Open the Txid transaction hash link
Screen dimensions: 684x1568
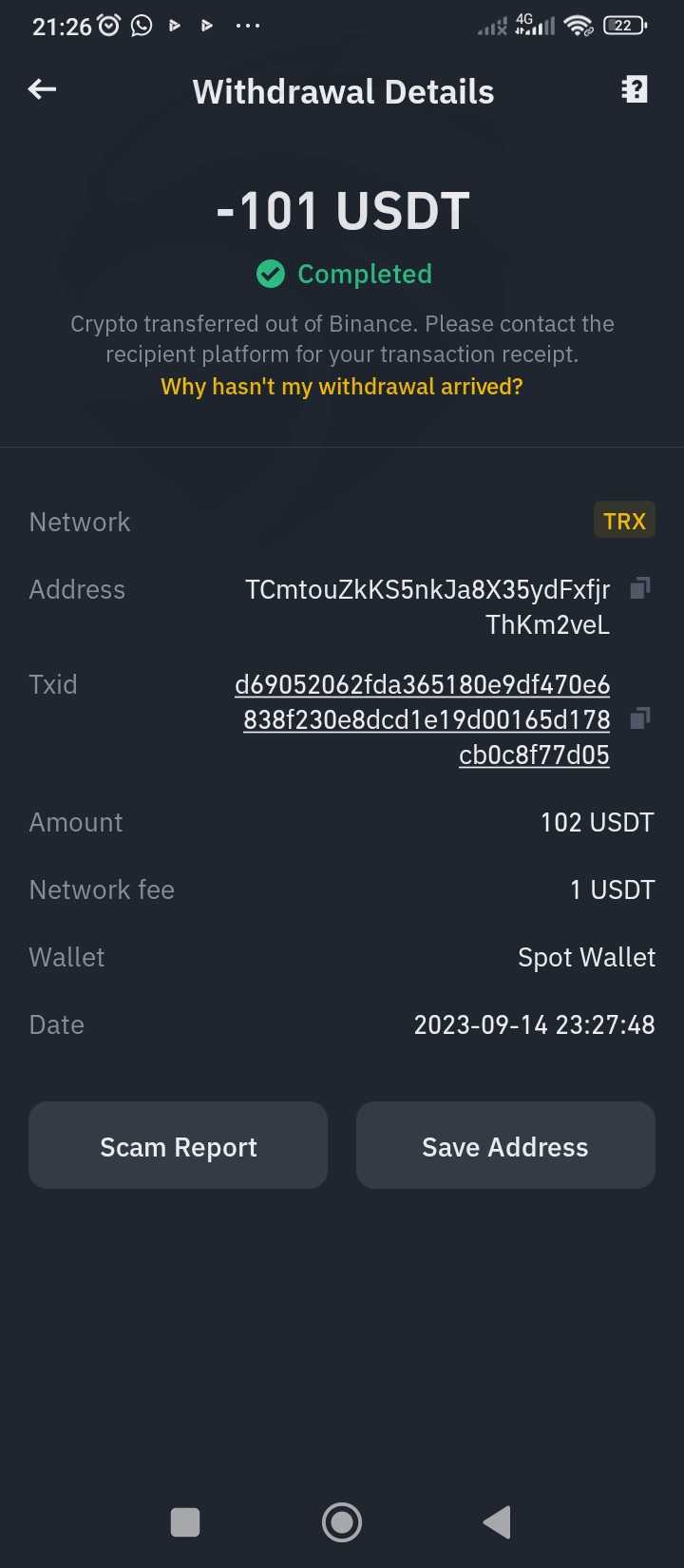tap(424, 719)
